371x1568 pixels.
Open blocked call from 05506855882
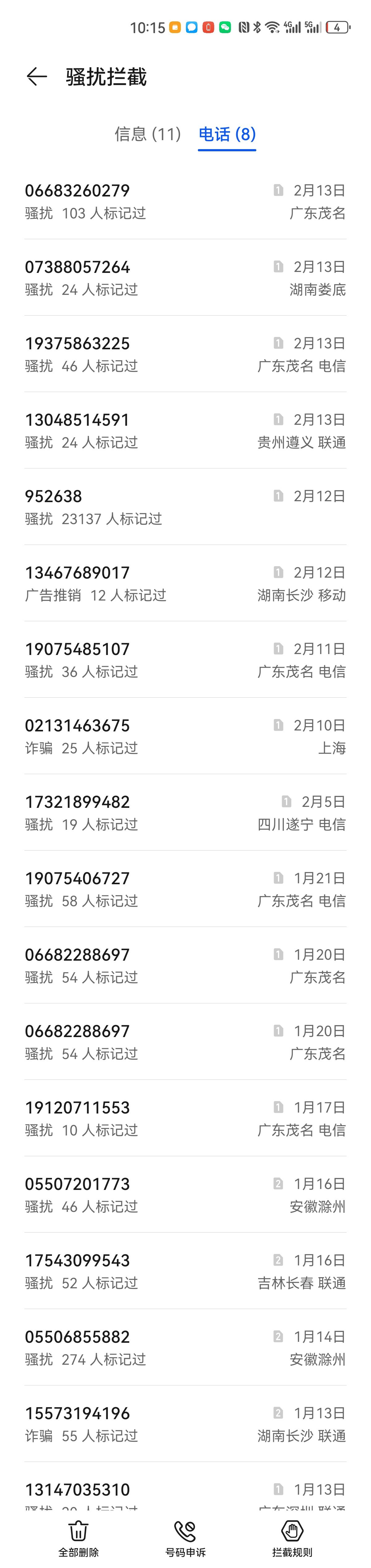[185, 1347]
